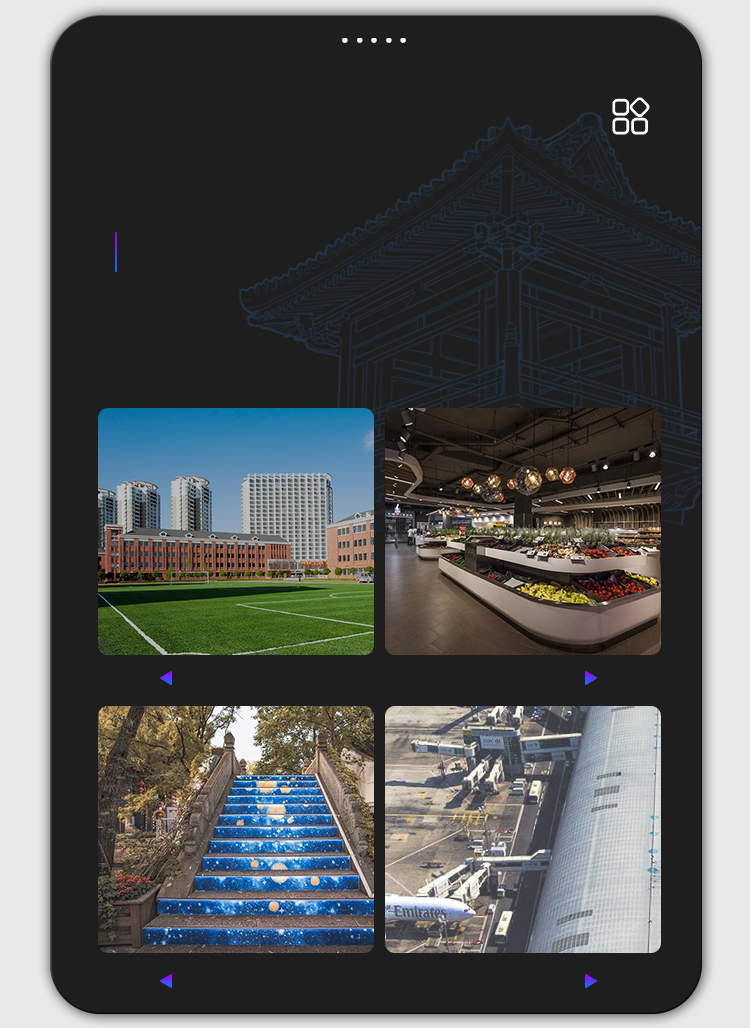
Task: Tap the left arrow below the staircase photo
Action: [166, 981]
